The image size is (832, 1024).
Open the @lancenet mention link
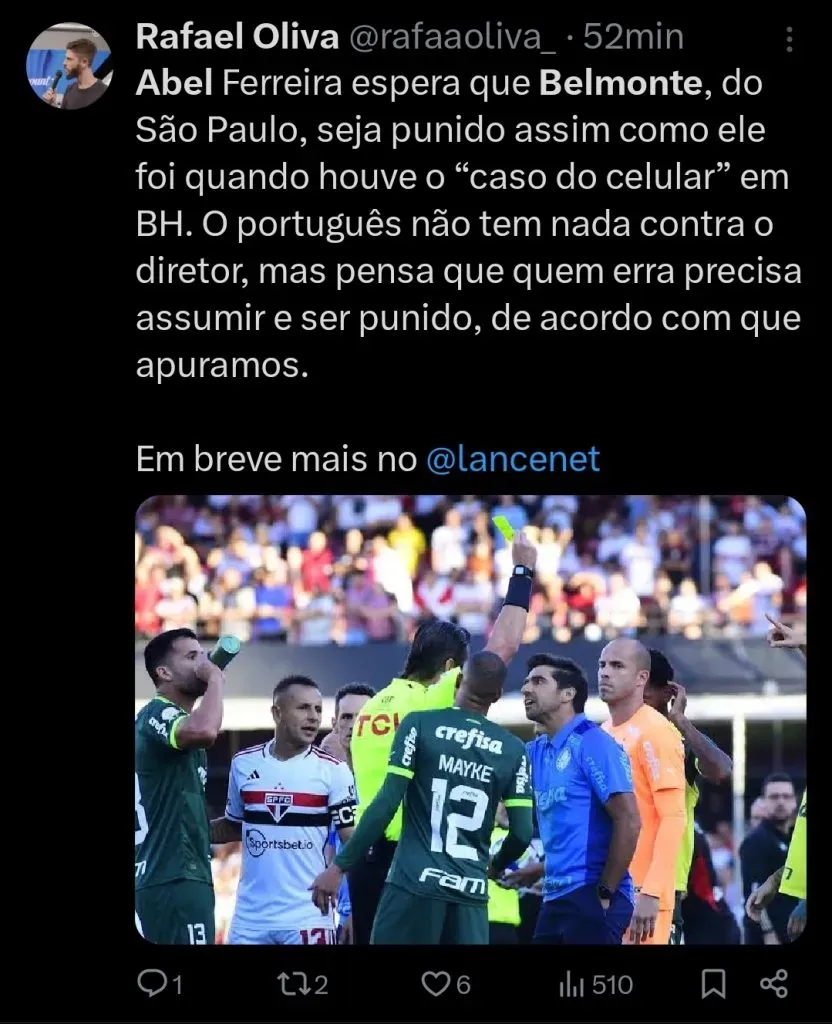(513, 458)
